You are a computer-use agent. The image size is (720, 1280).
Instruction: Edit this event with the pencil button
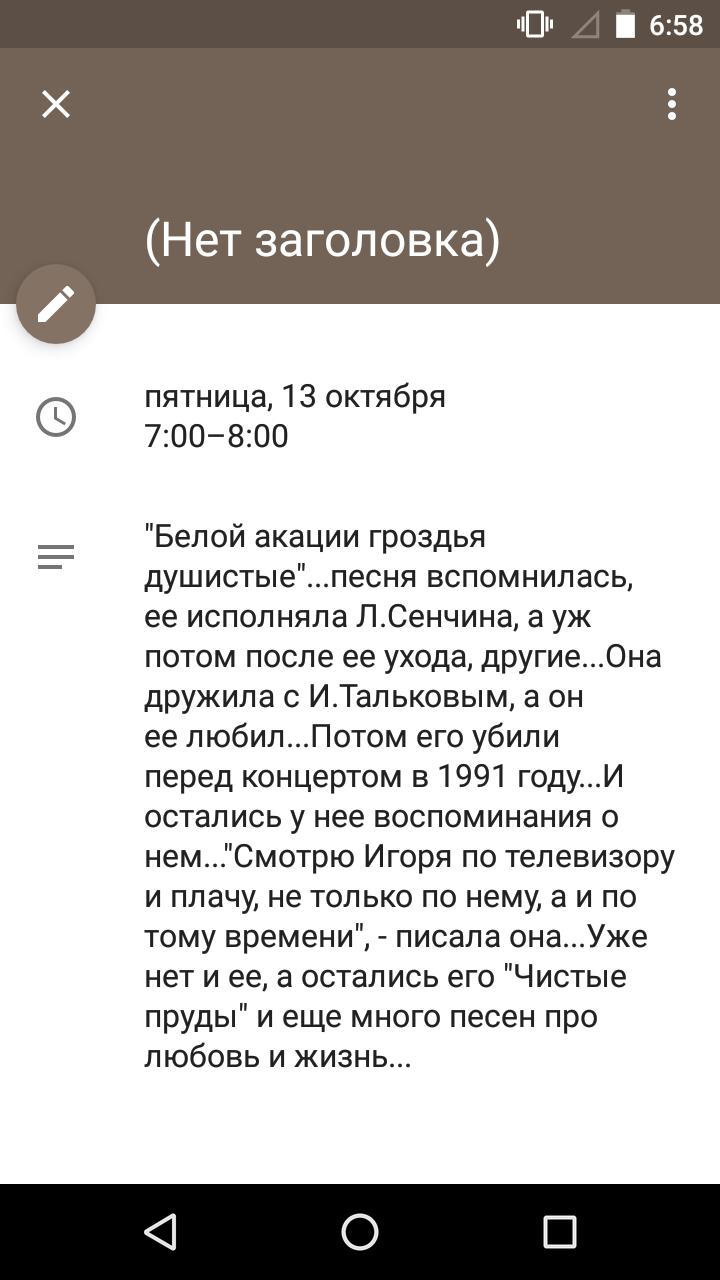point(56,304)
